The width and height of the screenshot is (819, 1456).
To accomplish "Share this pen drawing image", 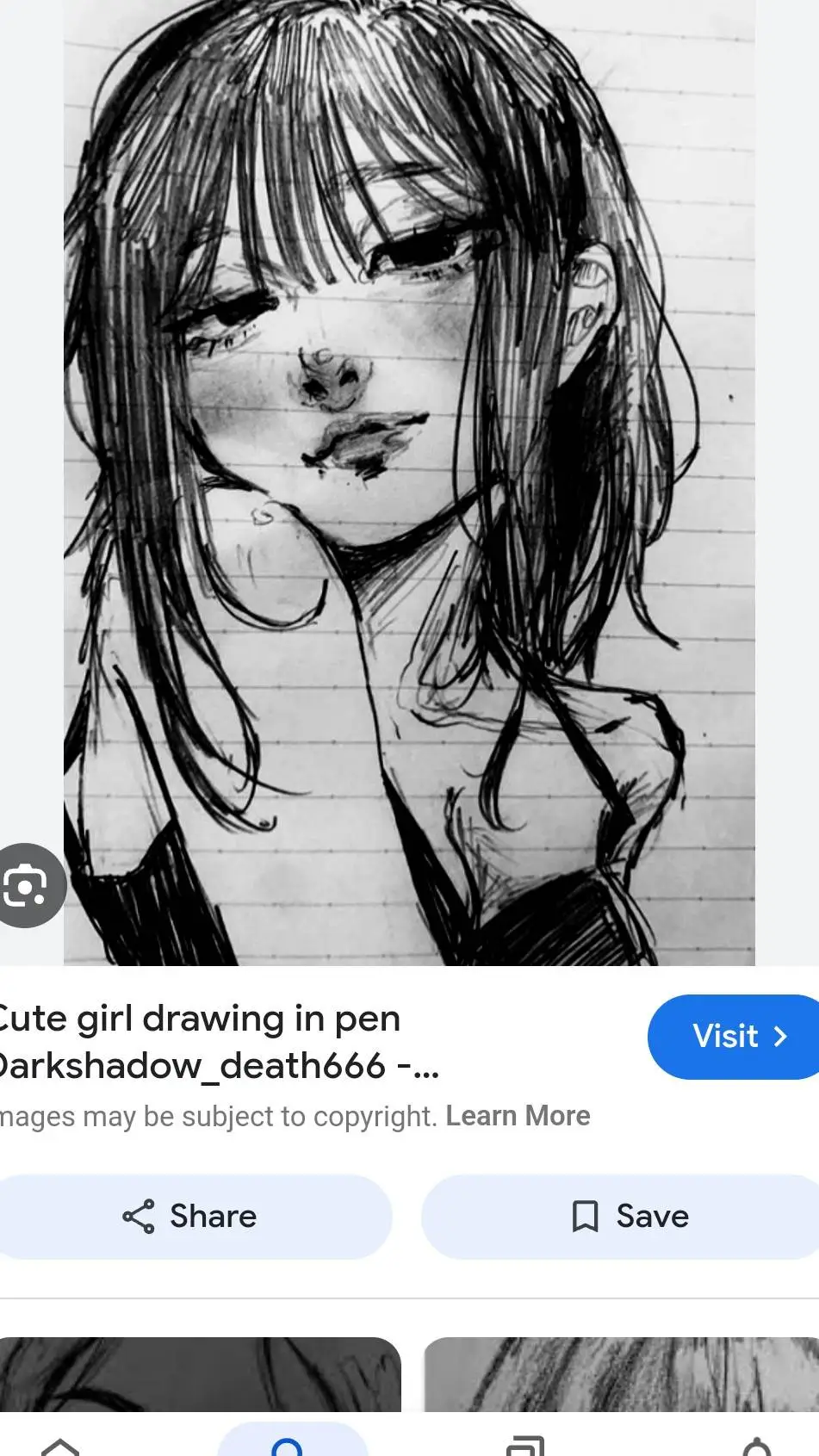I will click(x=191, y=1217).
